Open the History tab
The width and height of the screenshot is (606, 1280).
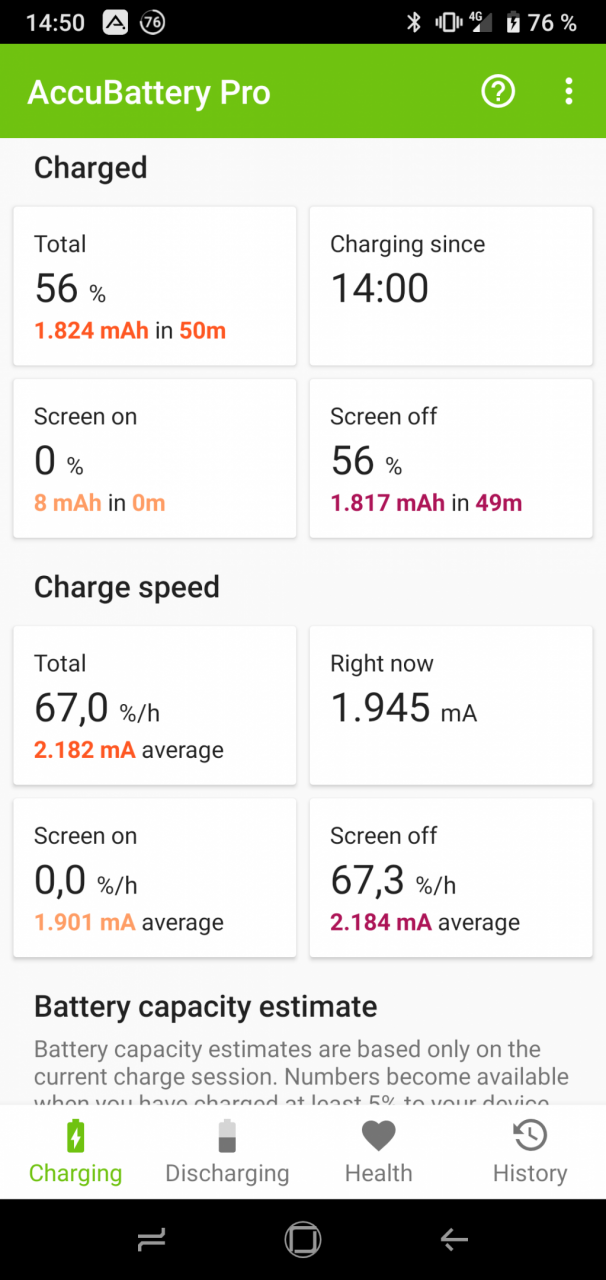pos(530,1152)
